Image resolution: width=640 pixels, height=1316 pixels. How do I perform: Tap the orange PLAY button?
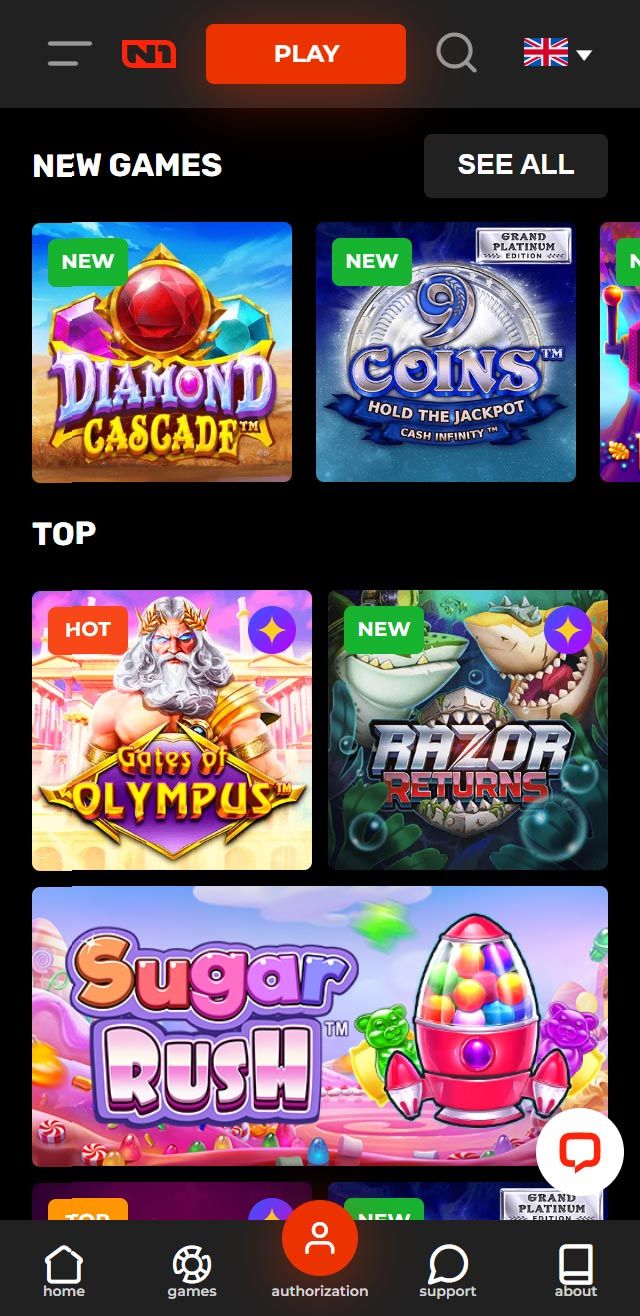click(x=306, y=54)
